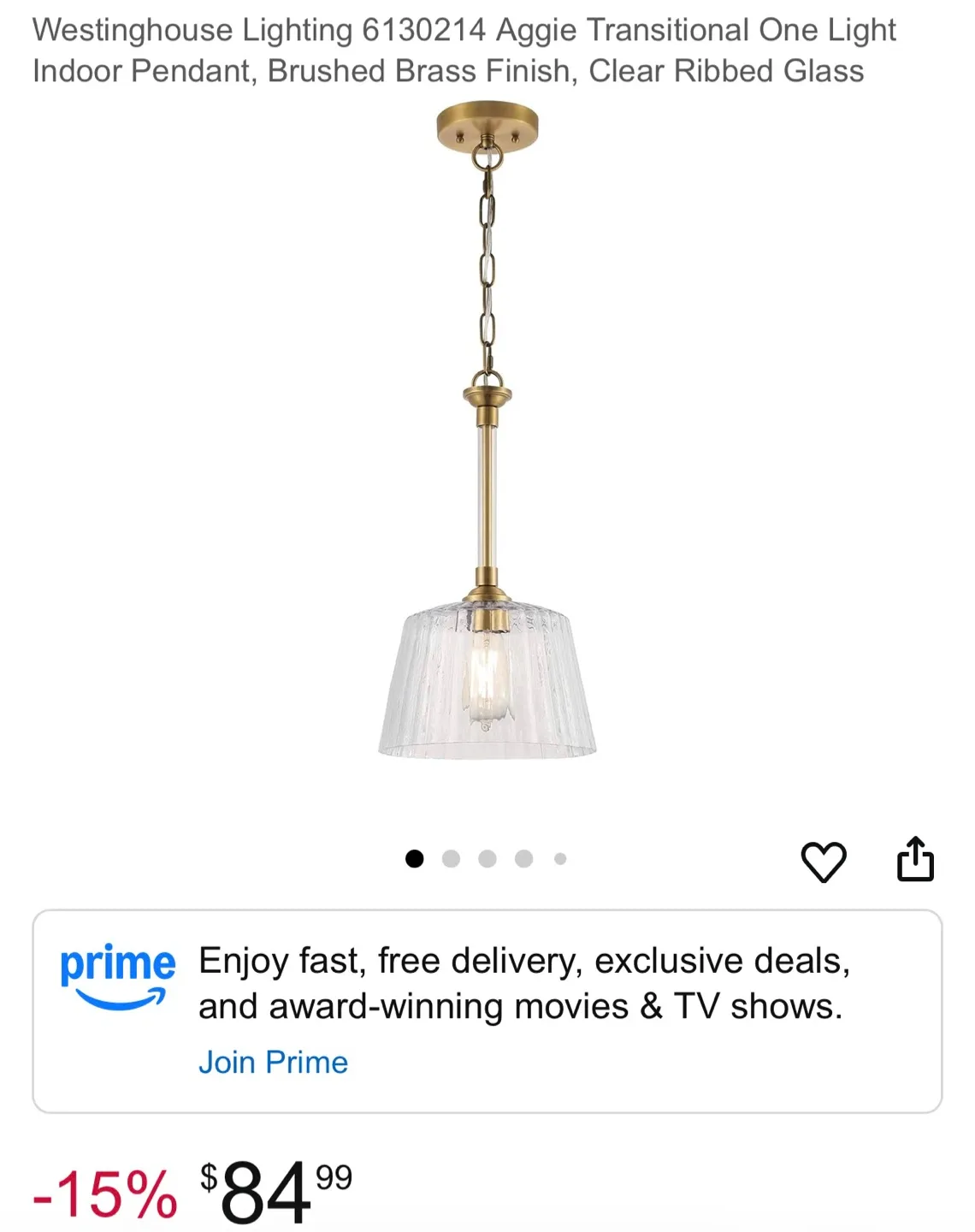Add this pendant to your wish list

point(823,862)
